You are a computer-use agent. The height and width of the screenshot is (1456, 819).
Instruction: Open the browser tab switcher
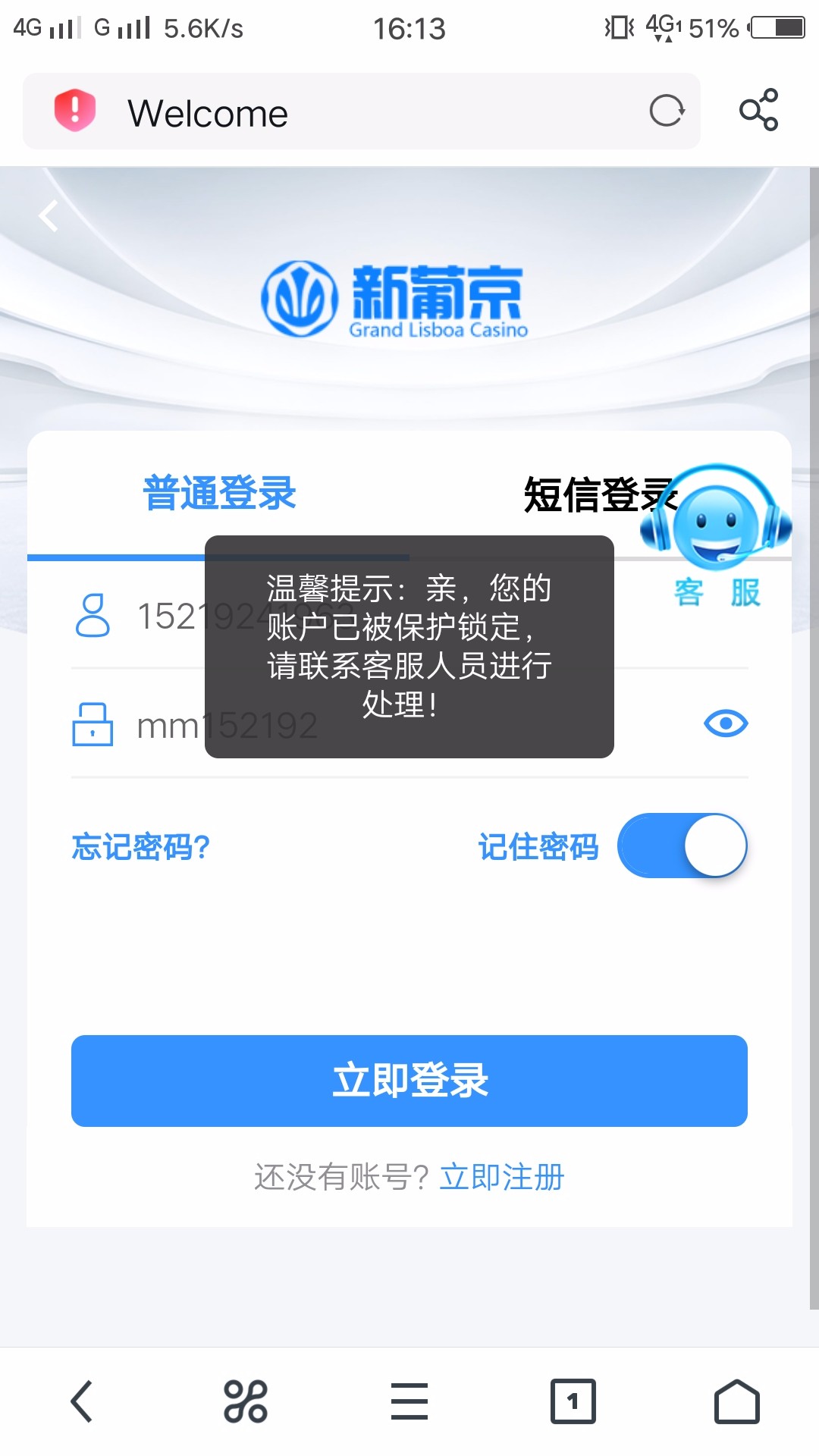click(x=573, y=1401)
